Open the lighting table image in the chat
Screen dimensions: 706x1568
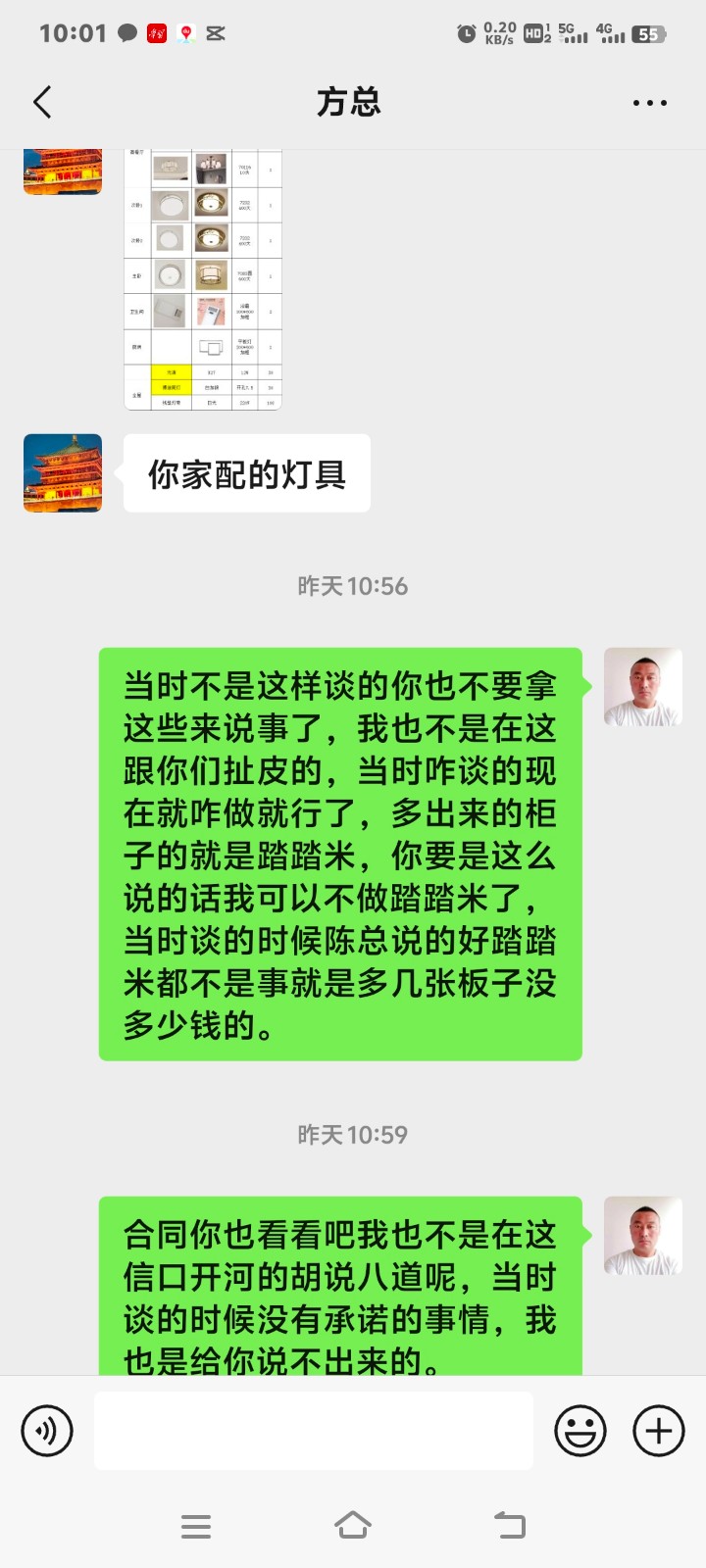coord(203,279)
